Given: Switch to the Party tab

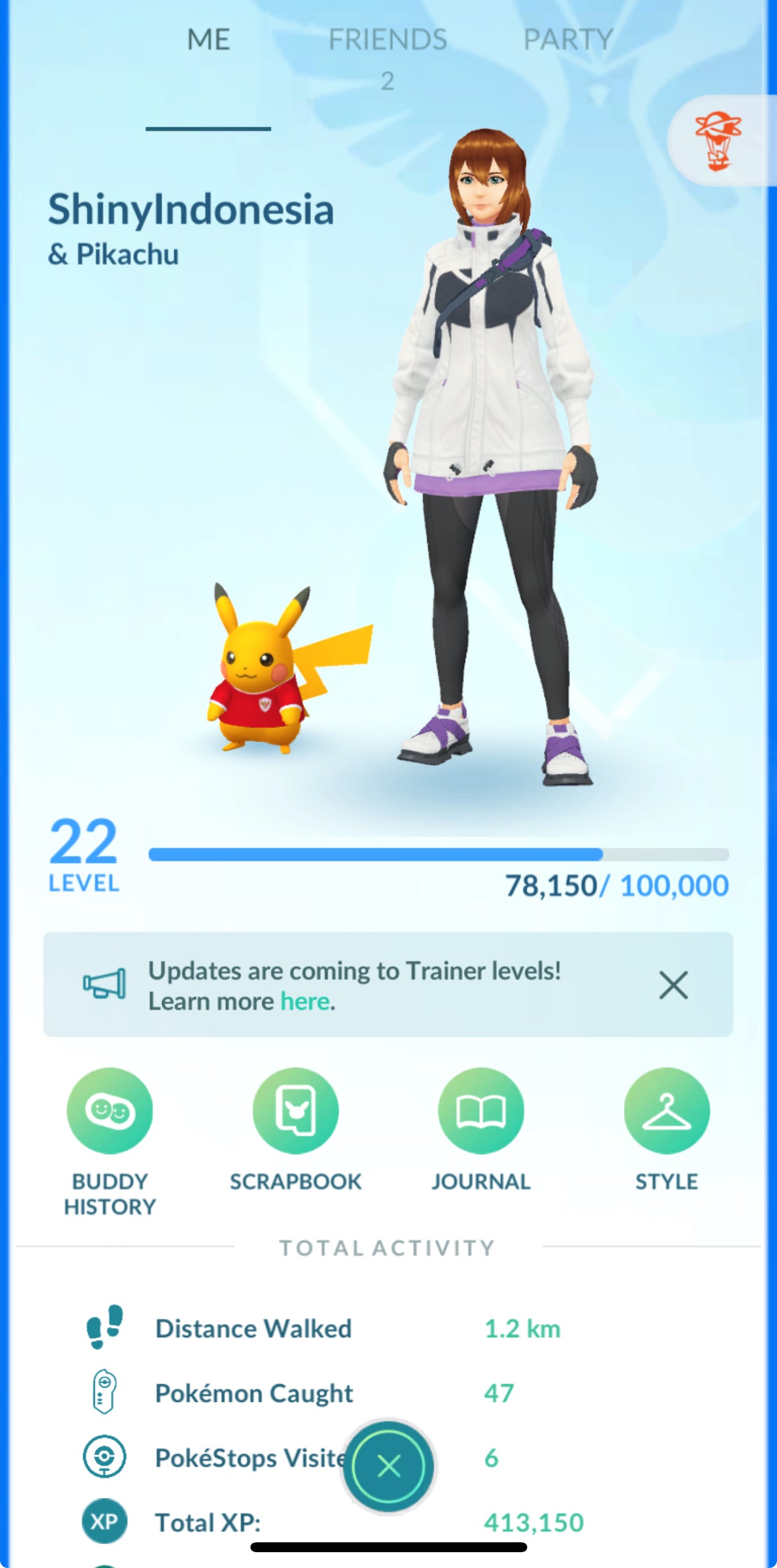Looking at the screenshot, I should coord(568,41).
